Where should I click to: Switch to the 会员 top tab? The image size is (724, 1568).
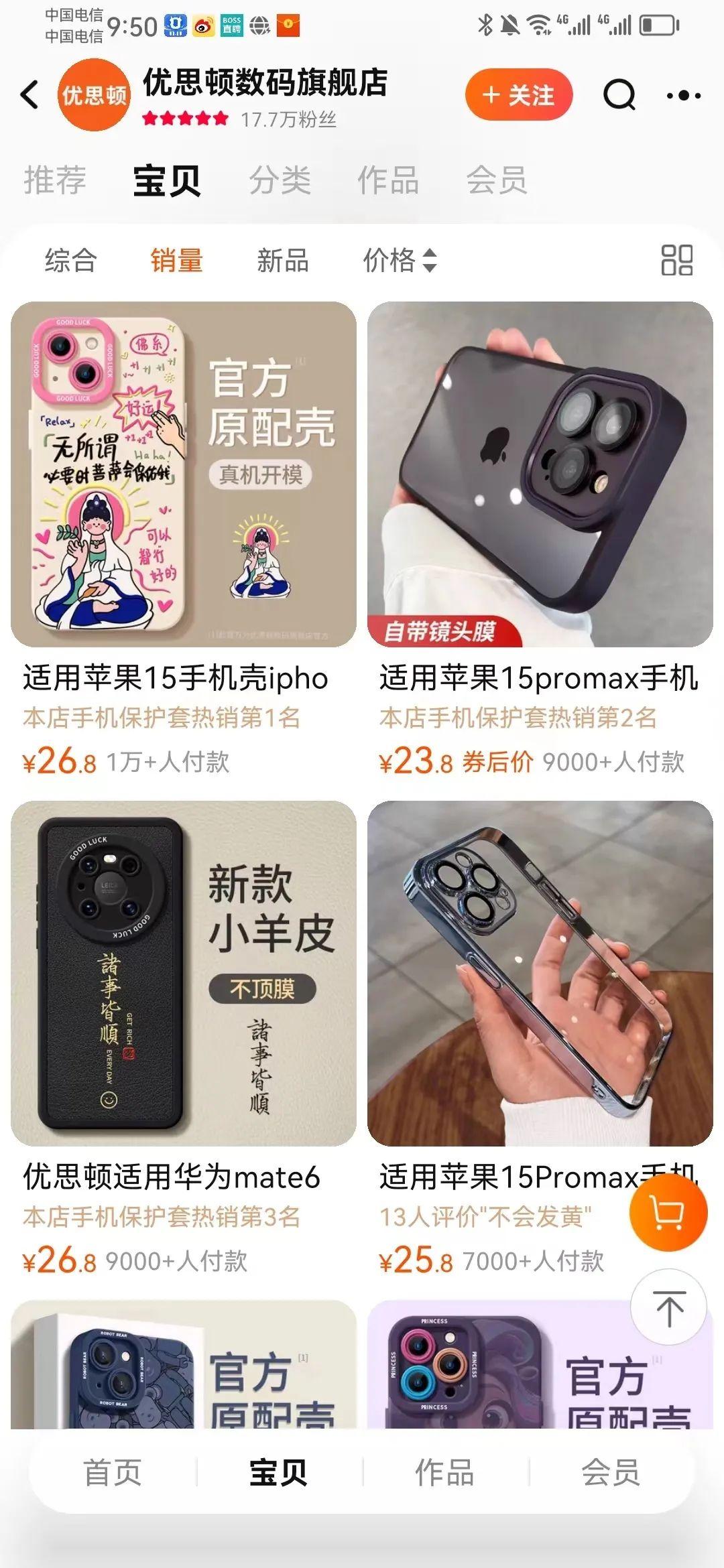pyautogui.click(x=497, y=180)
